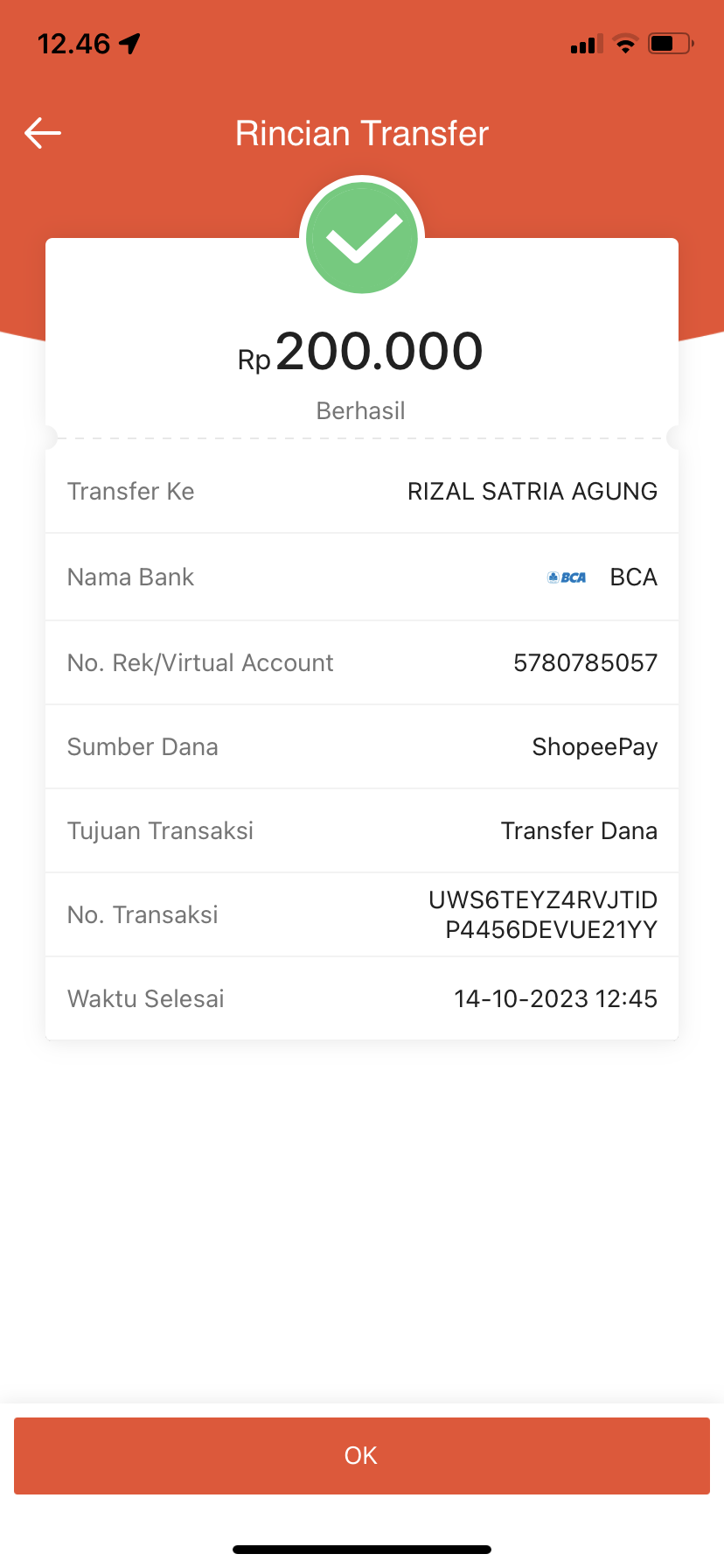This screenshot has height=1568, width=724.
Task: Confirm with the OK button
Action: tap(361, 1455)
